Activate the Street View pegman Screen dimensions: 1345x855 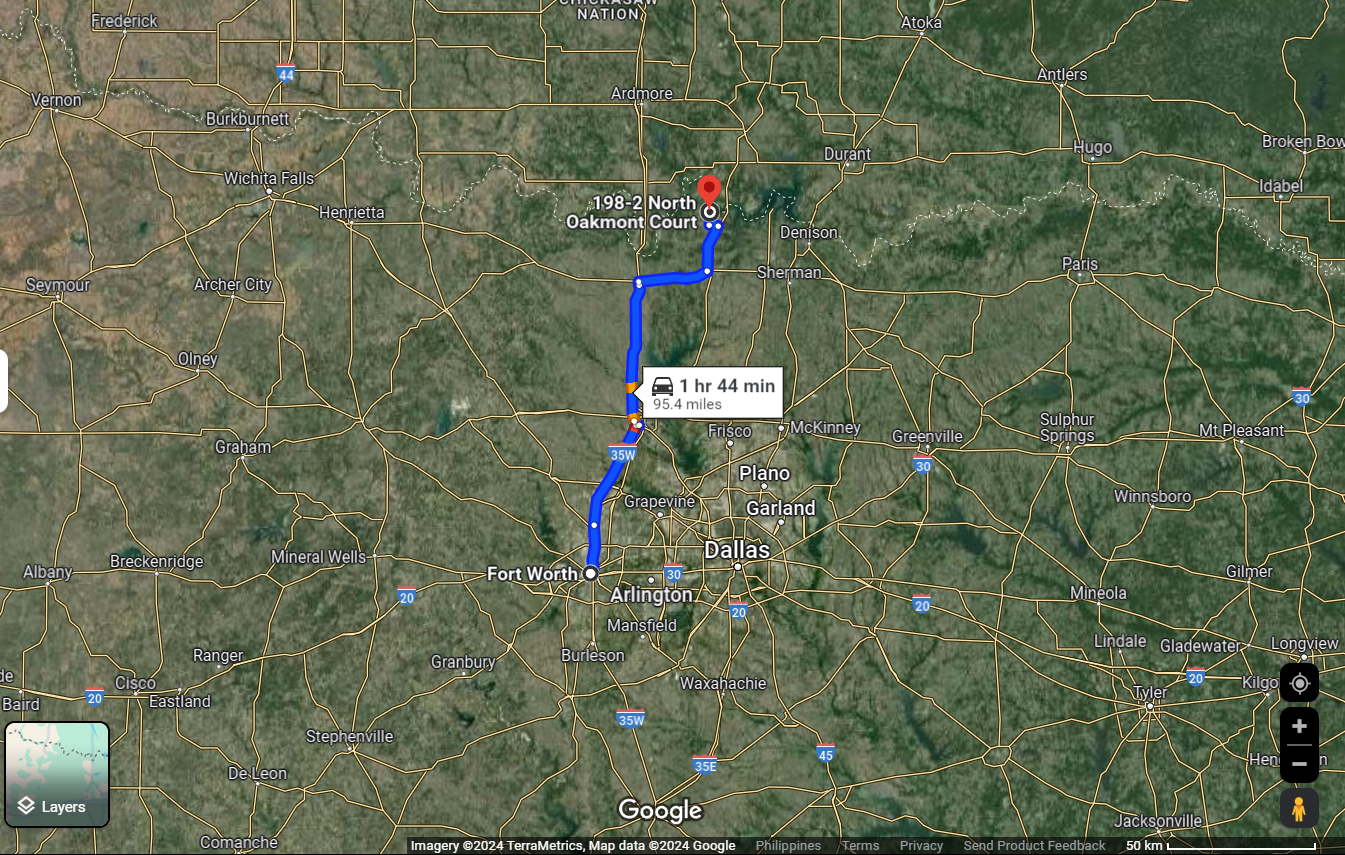[1299, 808]
